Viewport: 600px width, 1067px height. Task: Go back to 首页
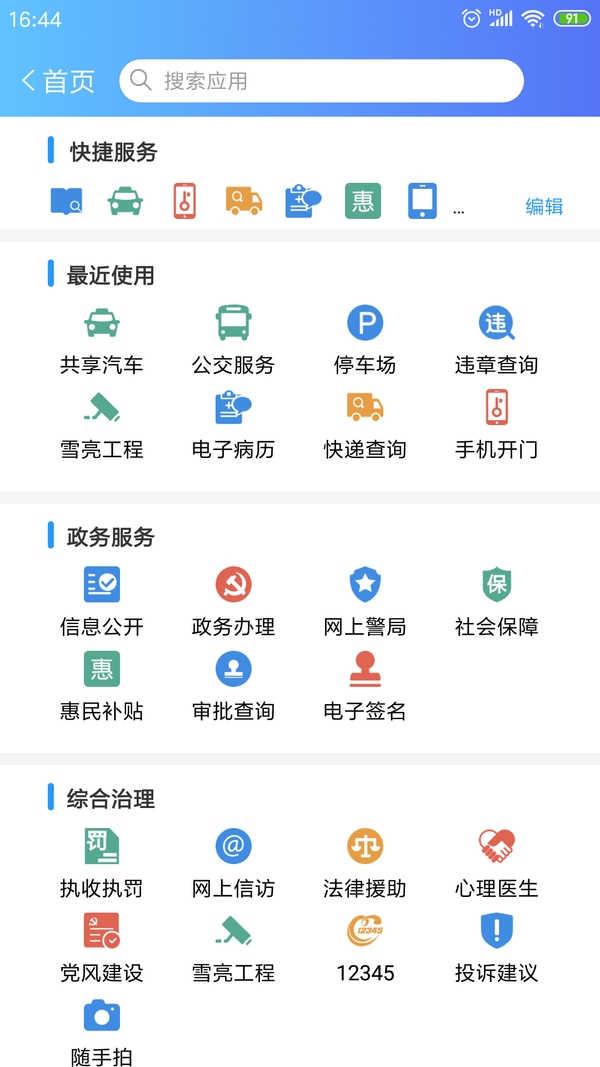tap(58, 81)
